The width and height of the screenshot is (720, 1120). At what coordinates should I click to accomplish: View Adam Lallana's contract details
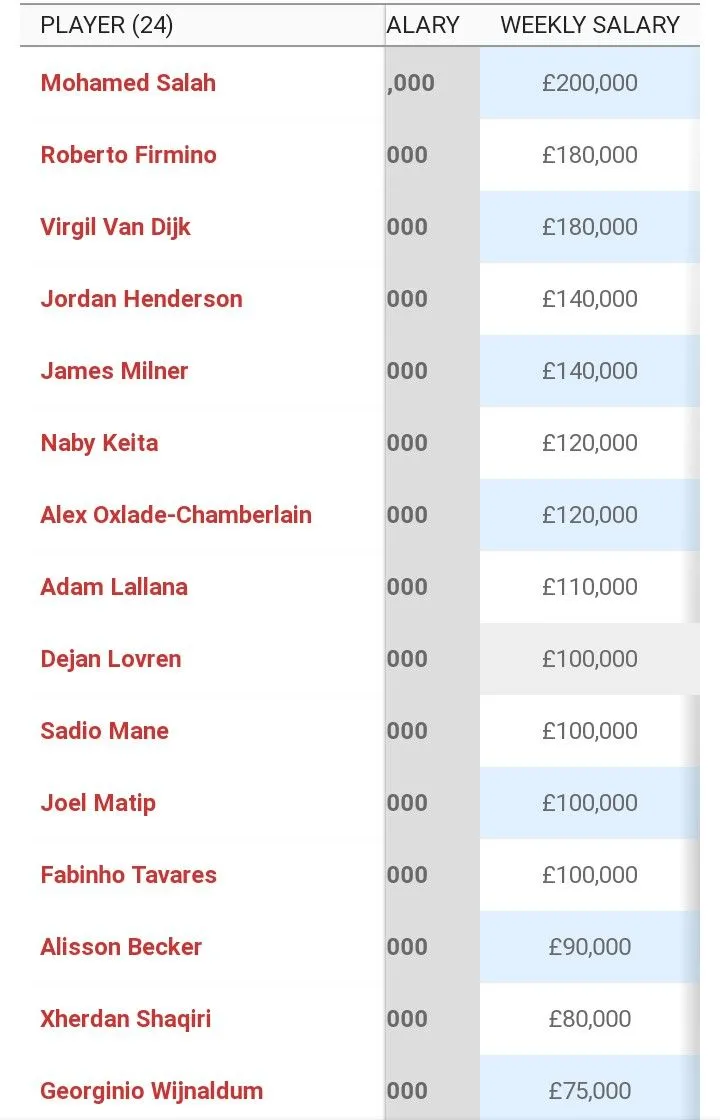[x=114, y=587]
